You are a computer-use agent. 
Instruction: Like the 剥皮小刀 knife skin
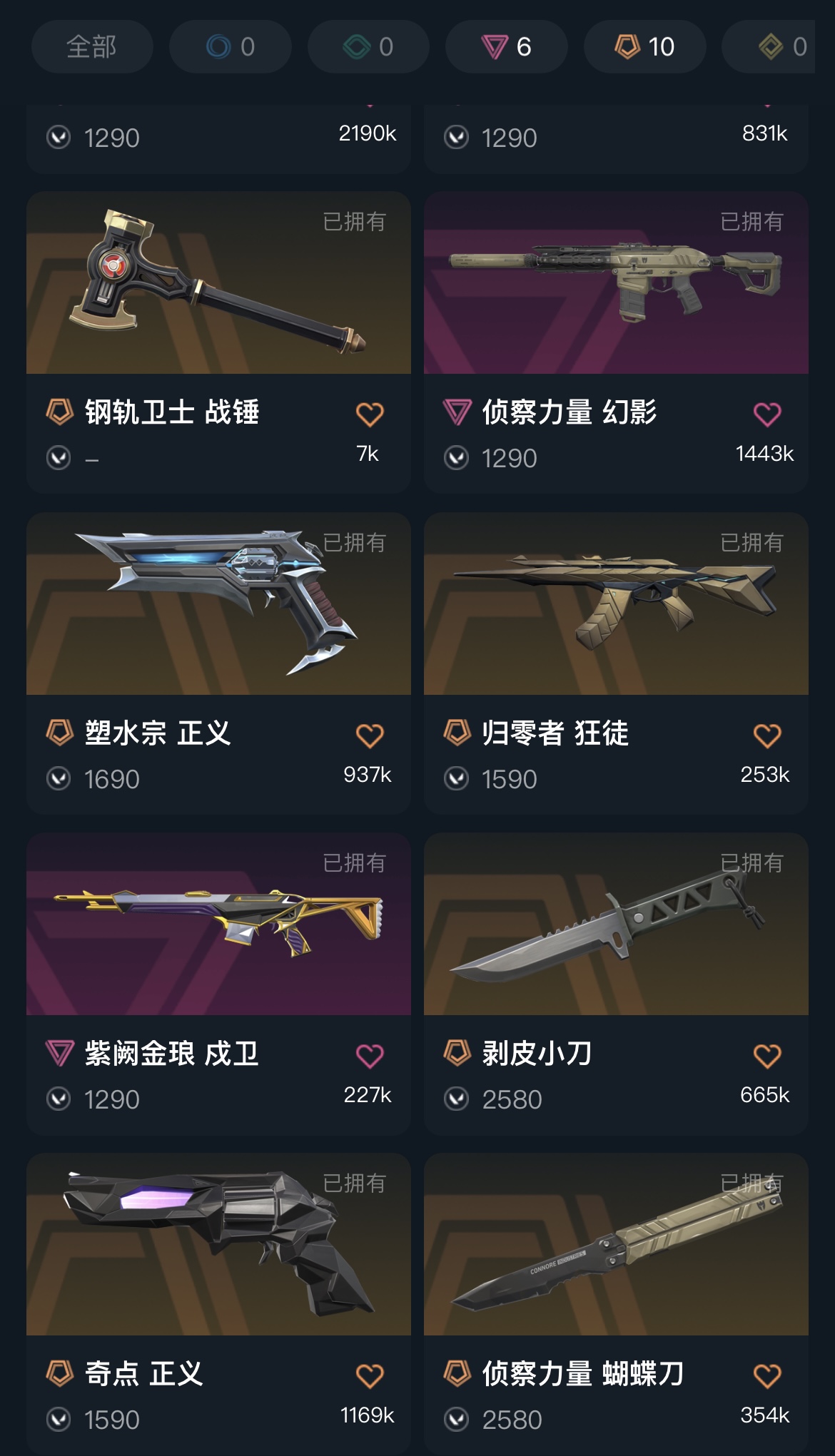[x=767, y=1056]
